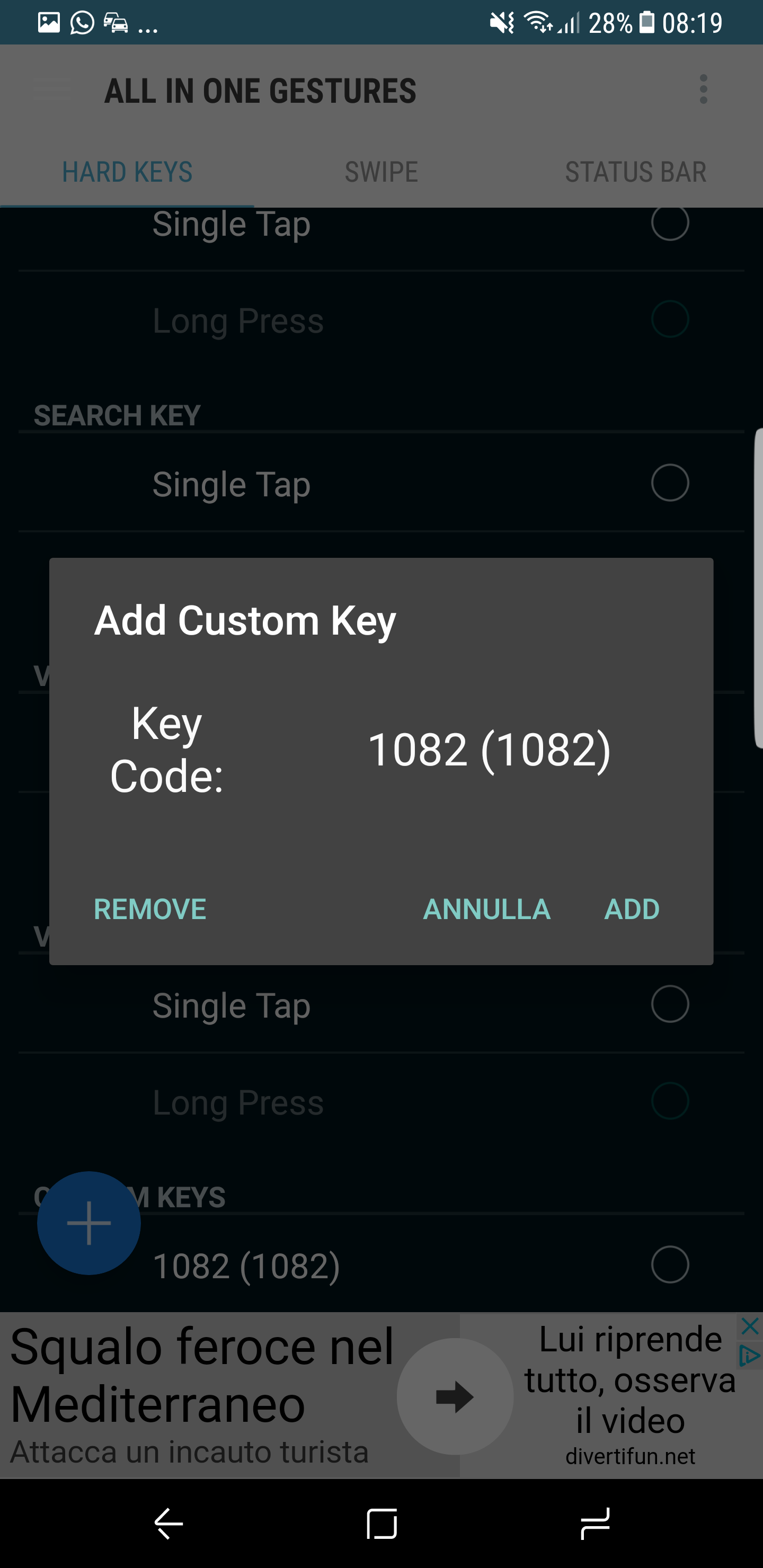Image resolution: width=763 pixels, height=1568 pixels.
Task: Open the overflow menu in the app bar
Action: click(703, 90)
